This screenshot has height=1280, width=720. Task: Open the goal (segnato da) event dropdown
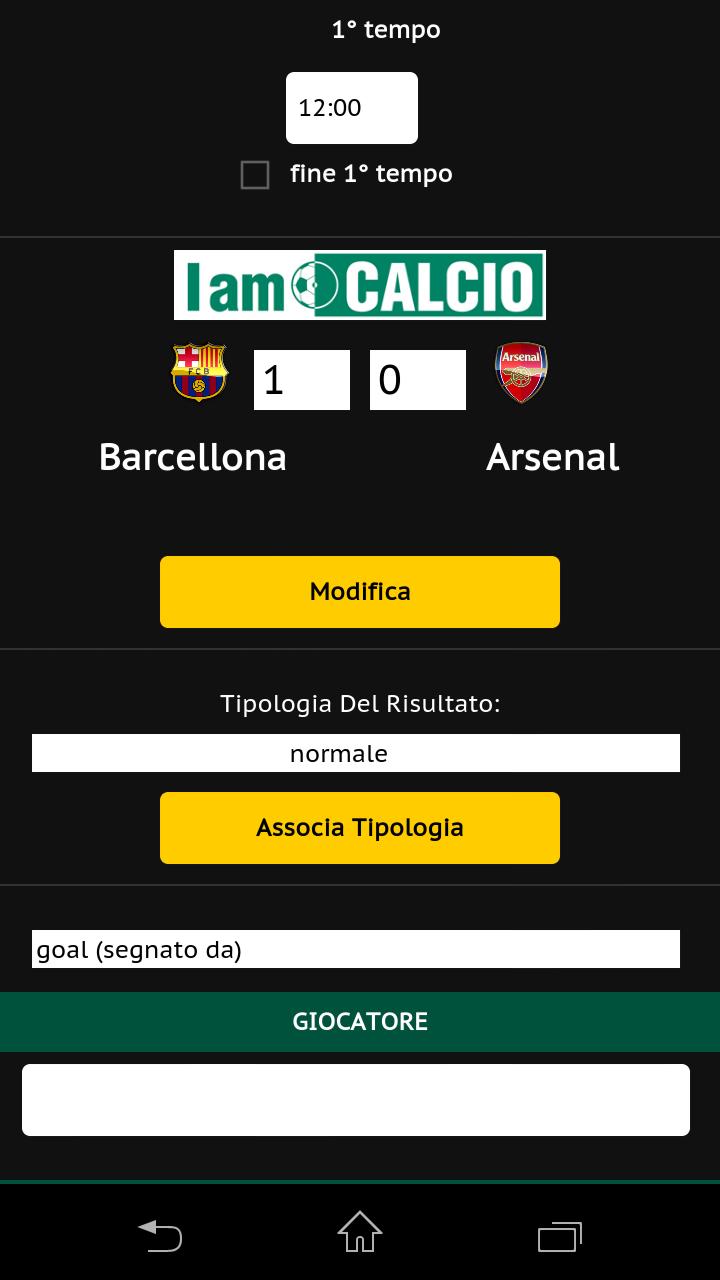coord(356,949)
